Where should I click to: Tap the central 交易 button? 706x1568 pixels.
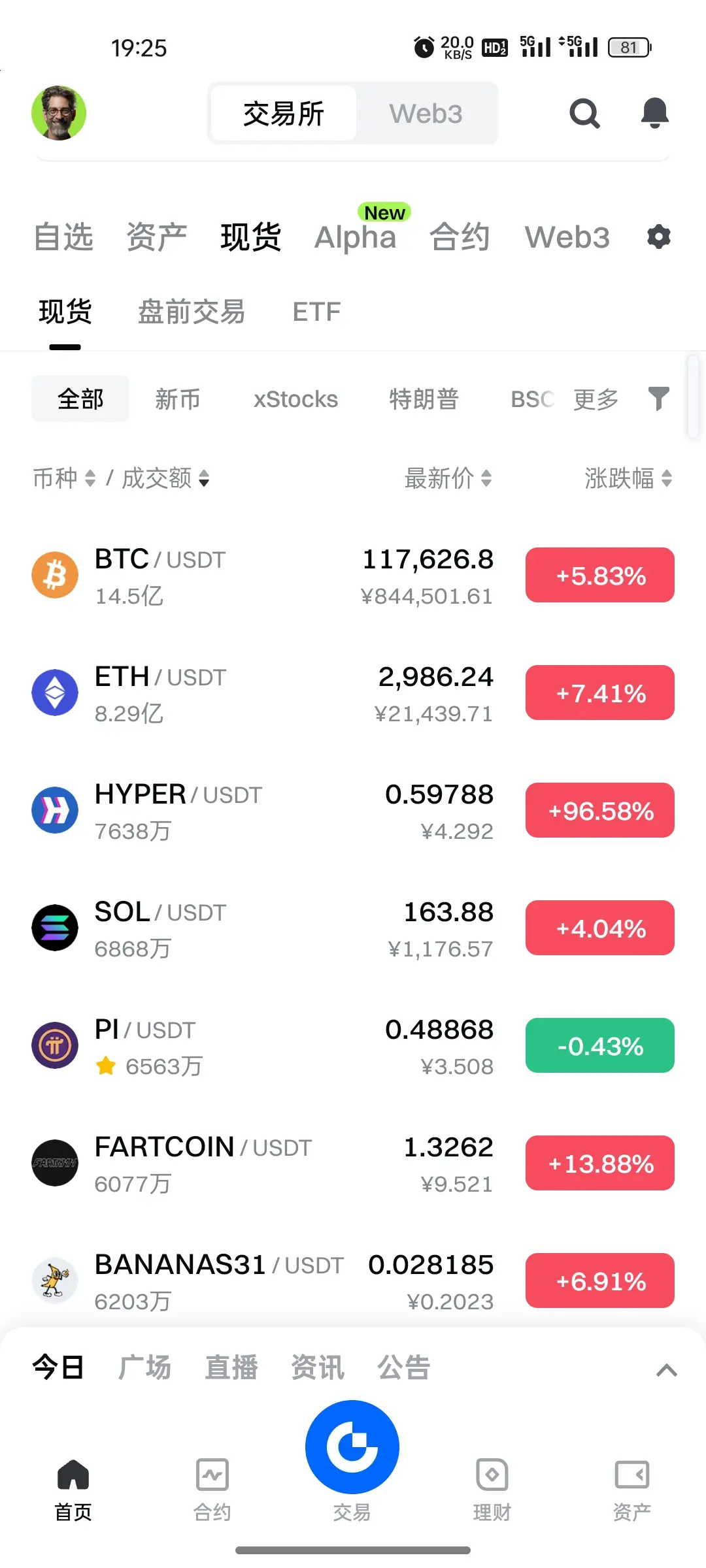tap(352, 1447)
